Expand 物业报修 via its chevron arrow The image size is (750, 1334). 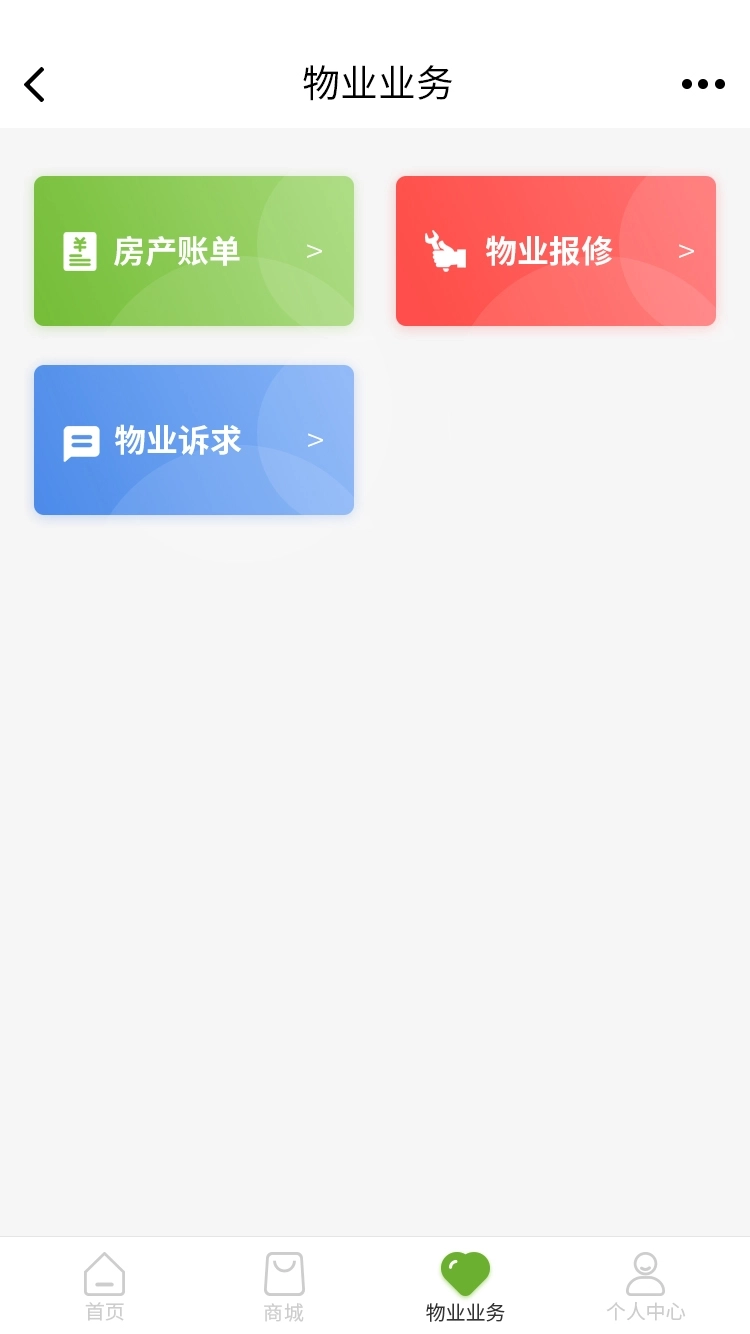click(686, 251)
